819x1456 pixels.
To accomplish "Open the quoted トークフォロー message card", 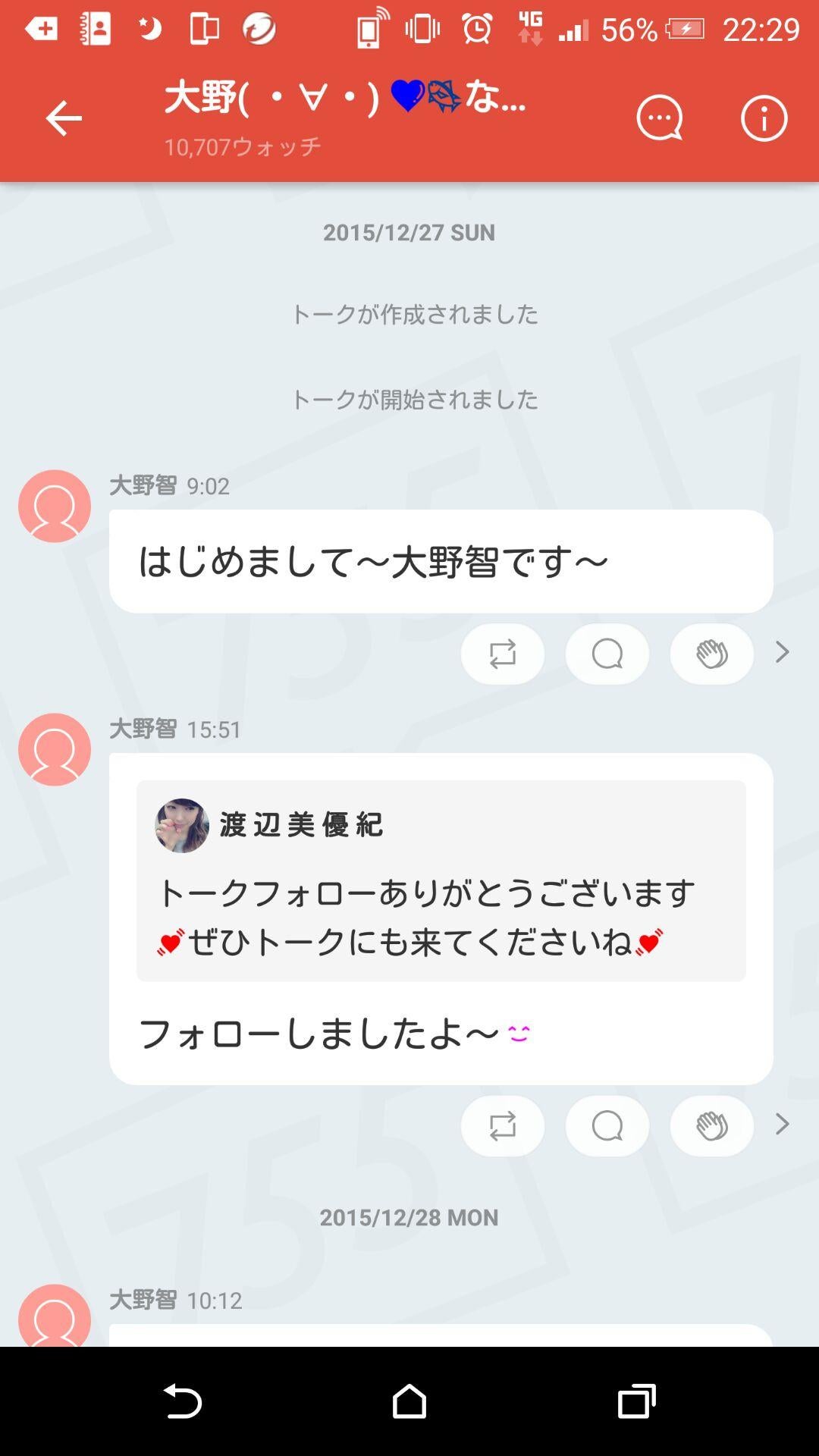I will [440, 880].
